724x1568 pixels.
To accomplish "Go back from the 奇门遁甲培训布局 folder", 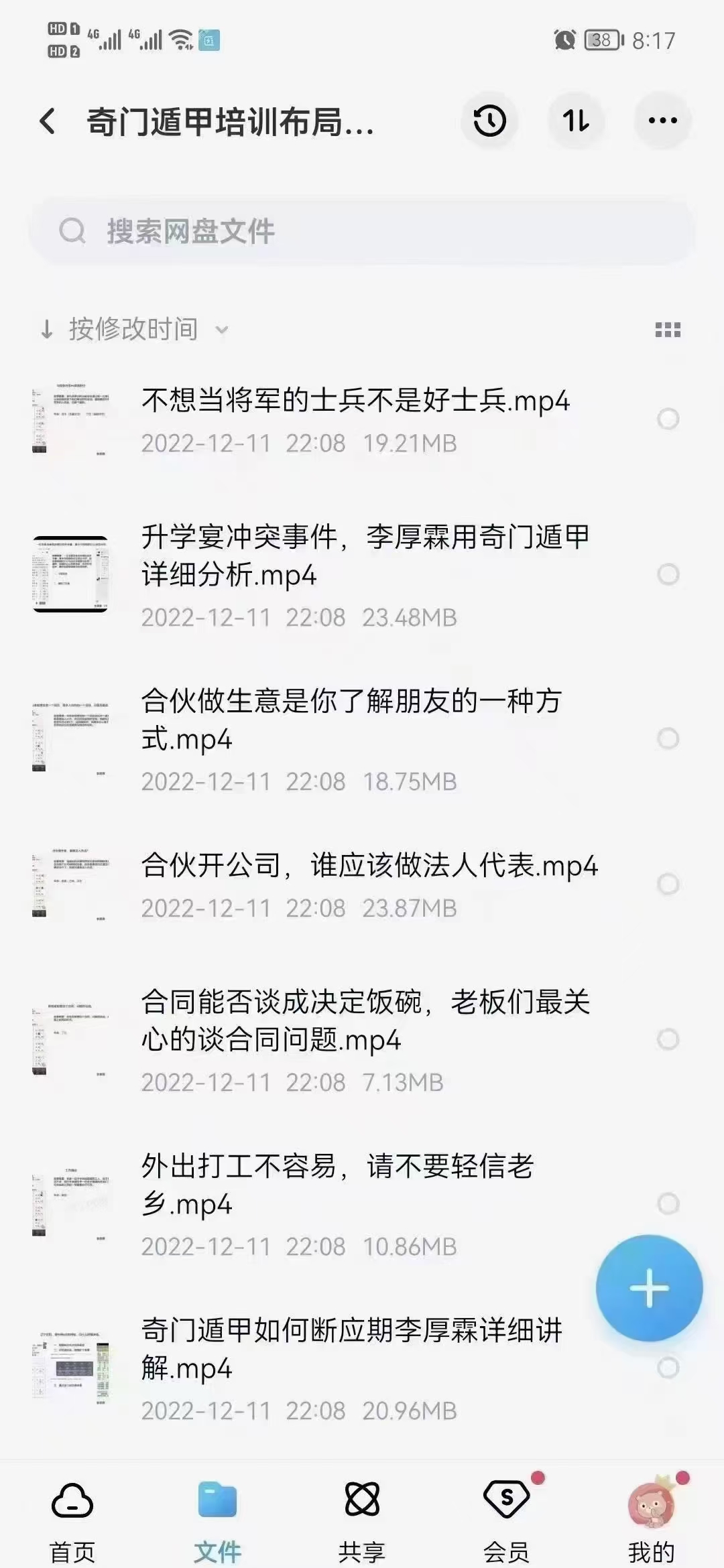I will (x=47, y=121).
